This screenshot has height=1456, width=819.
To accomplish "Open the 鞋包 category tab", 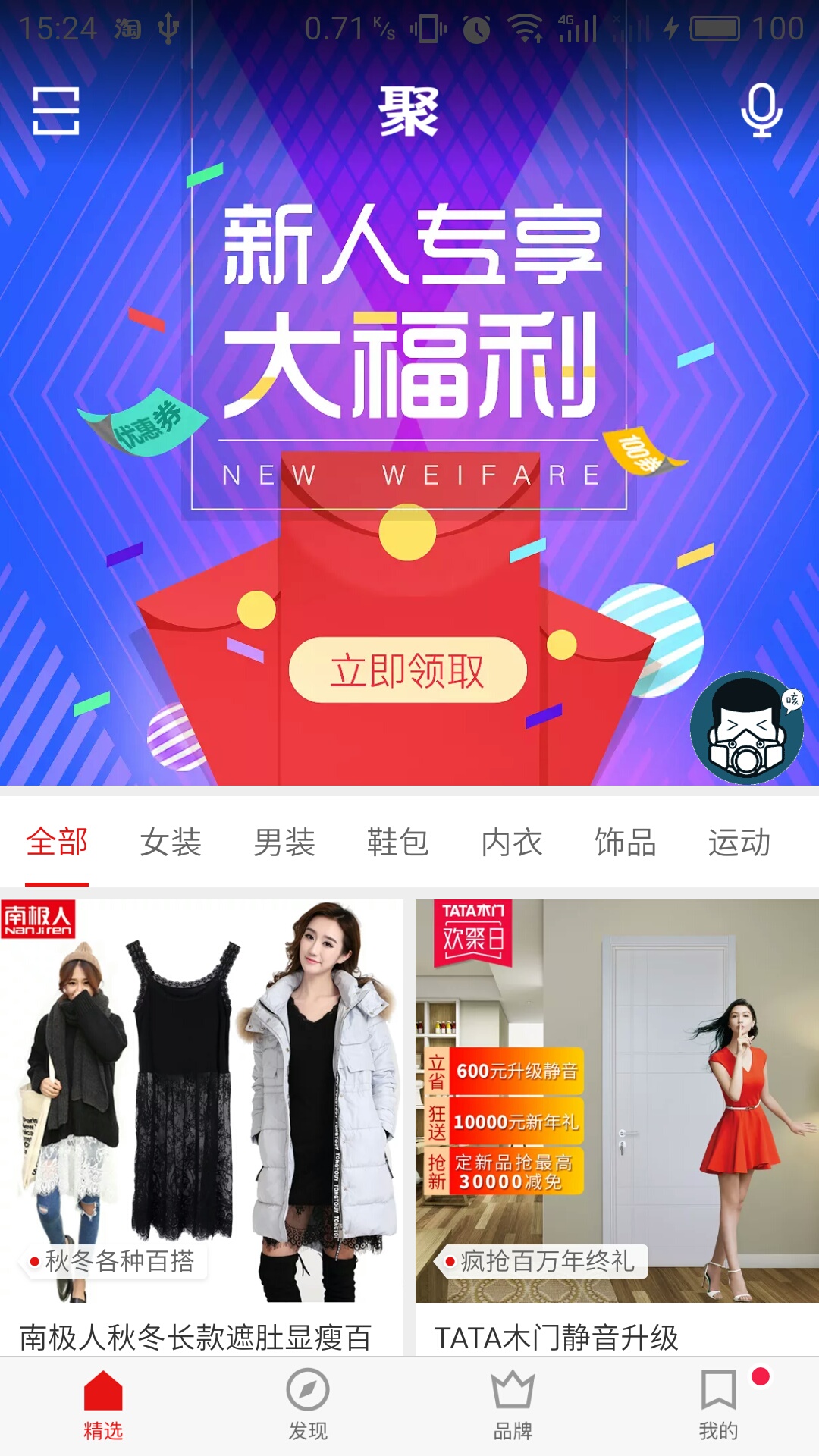I will 398,843.
